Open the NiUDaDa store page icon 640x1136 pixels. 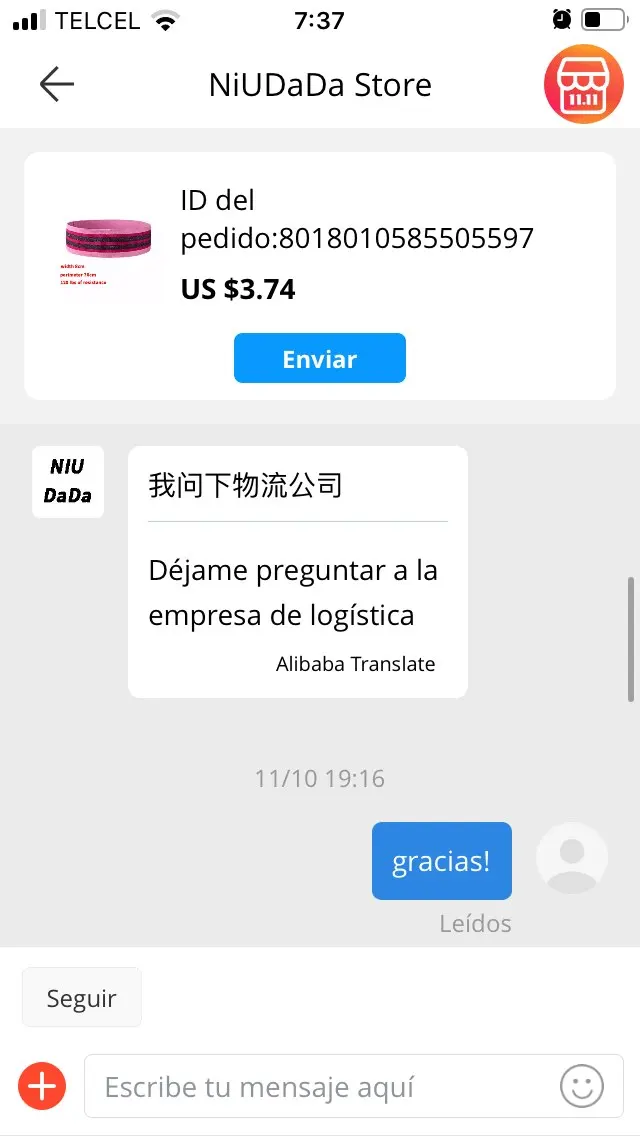[584, 85]
